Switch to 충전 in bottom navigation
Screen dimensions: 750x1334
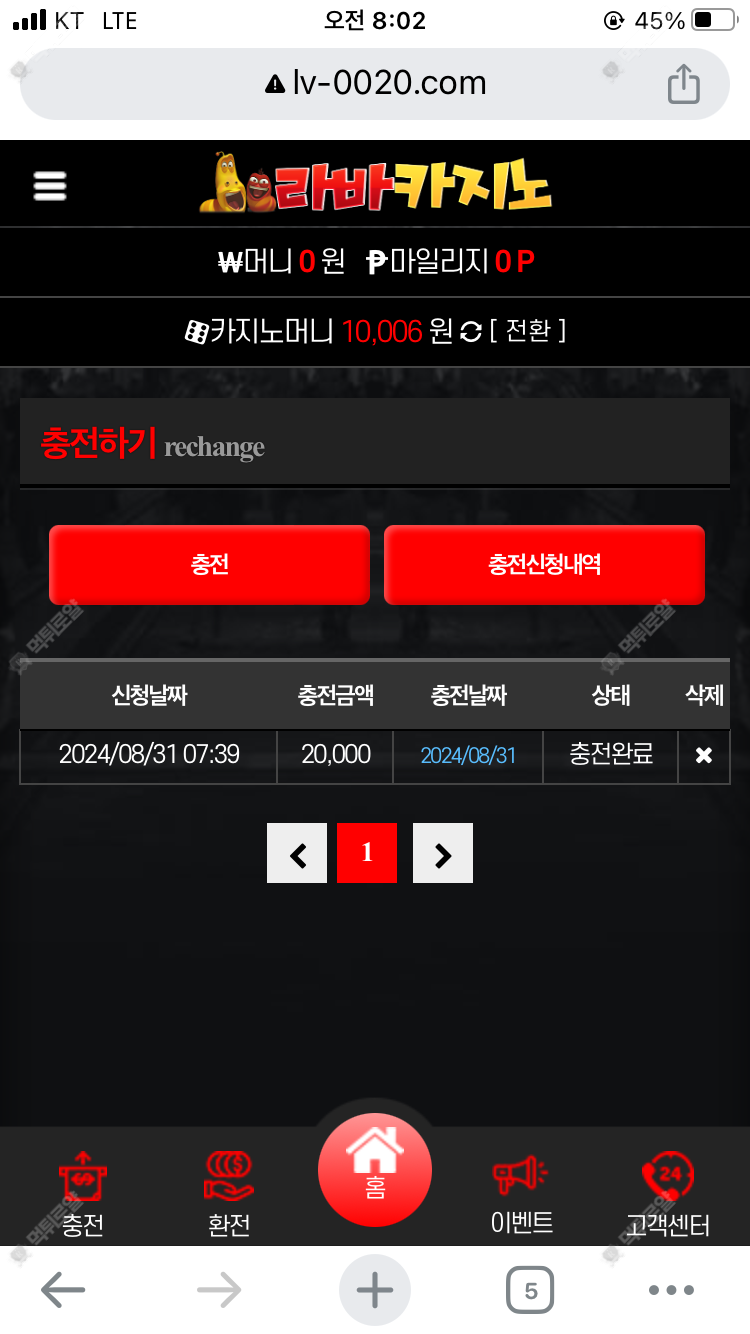82,1194
